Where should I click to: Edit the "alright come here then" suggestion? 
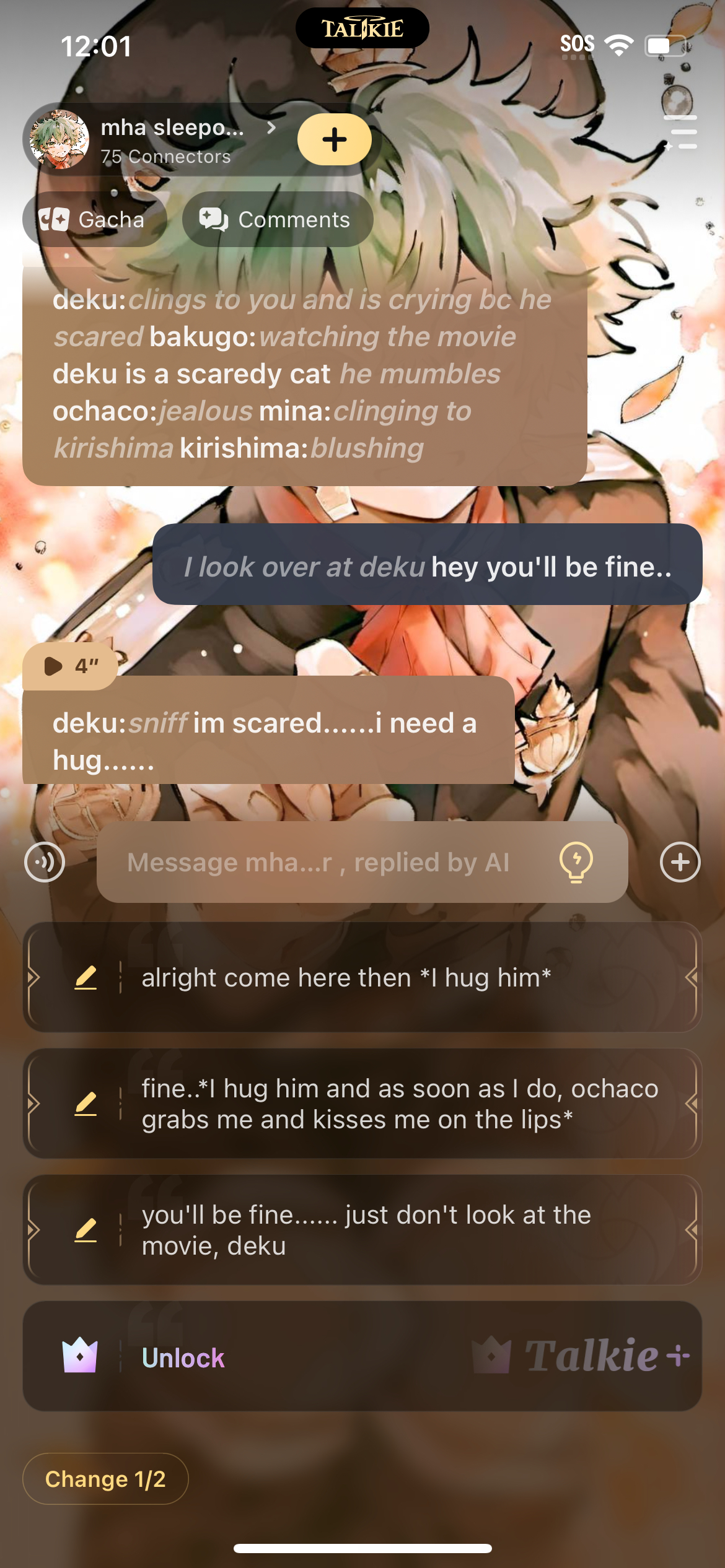[x=86, y=978]
